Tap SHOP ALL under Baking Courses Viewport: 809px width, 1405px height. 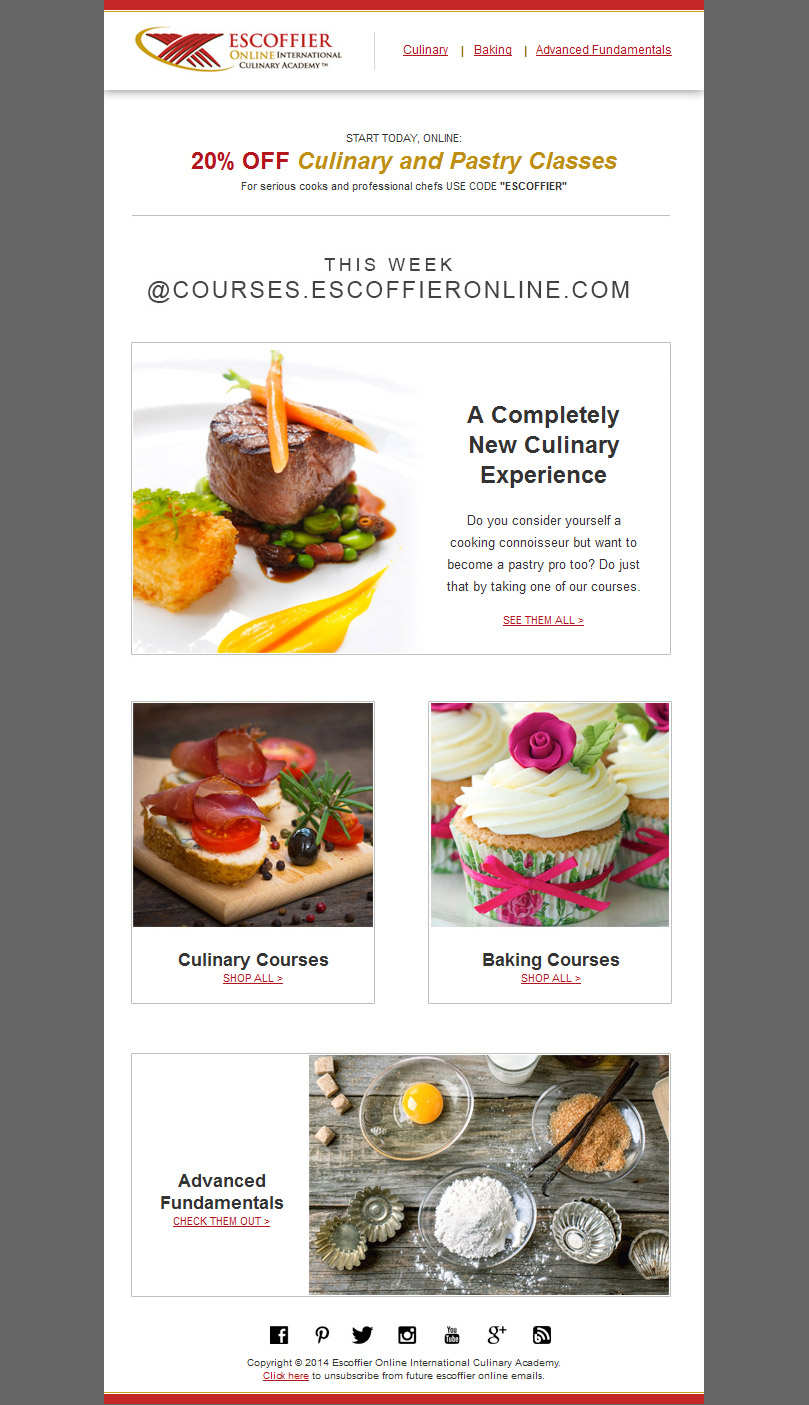[x=551, y=978]
